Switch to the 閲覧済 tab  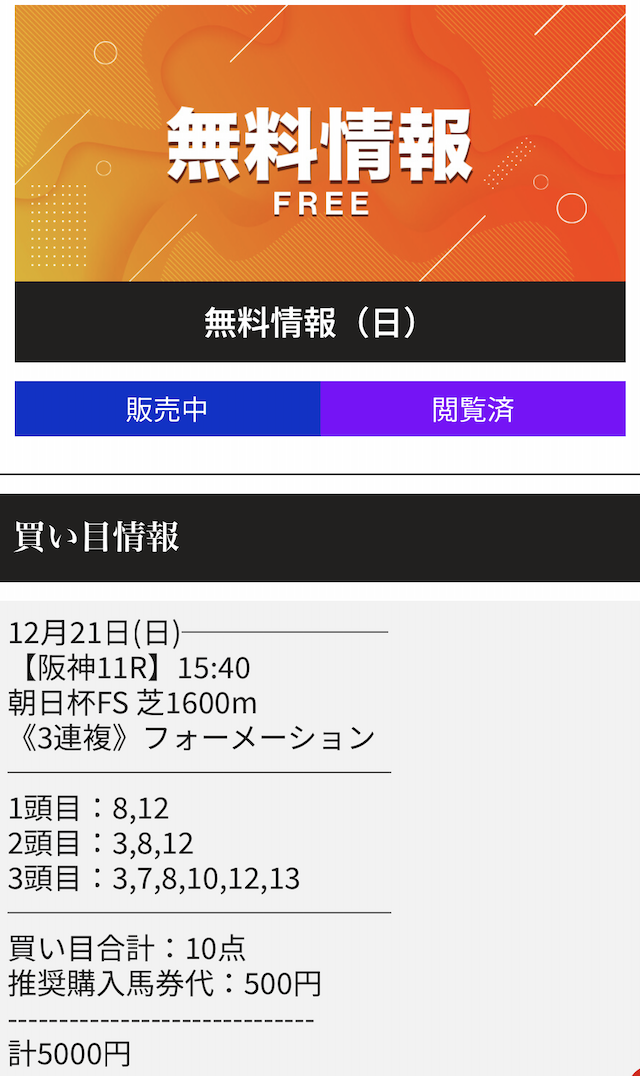[473, 409]
